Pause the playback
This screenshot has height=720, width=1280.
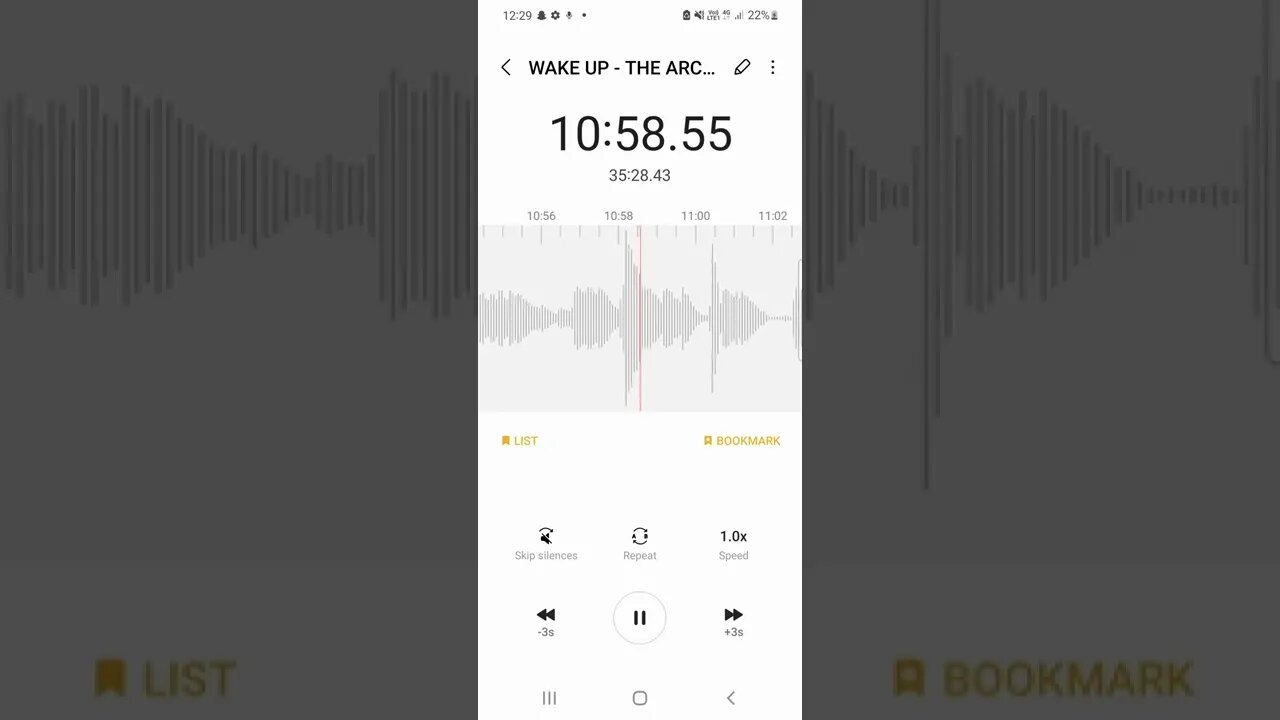tap(640, 618)
